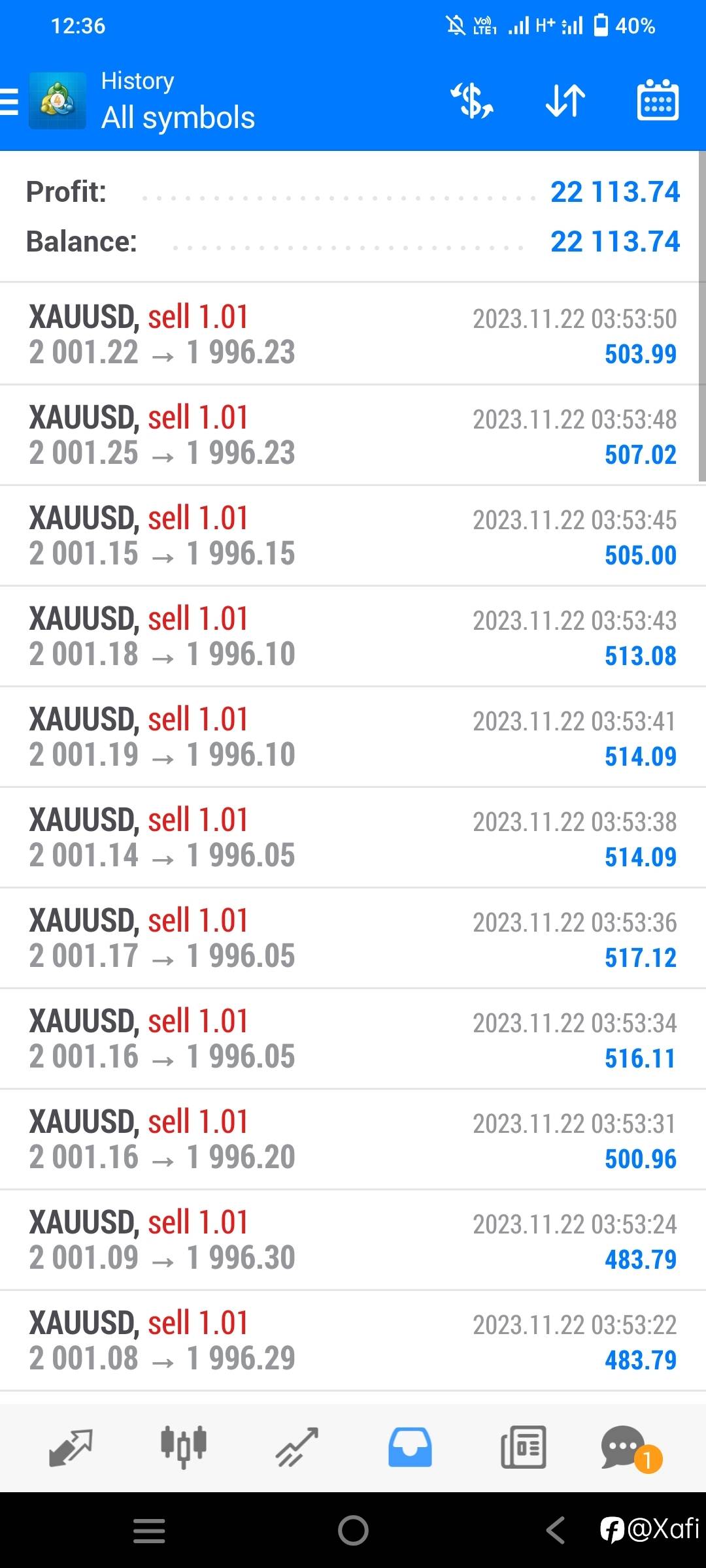Switch to the Quotes tab
Image resolution: width=706 pixels, height=1568 pixels.
[71, 1446]
